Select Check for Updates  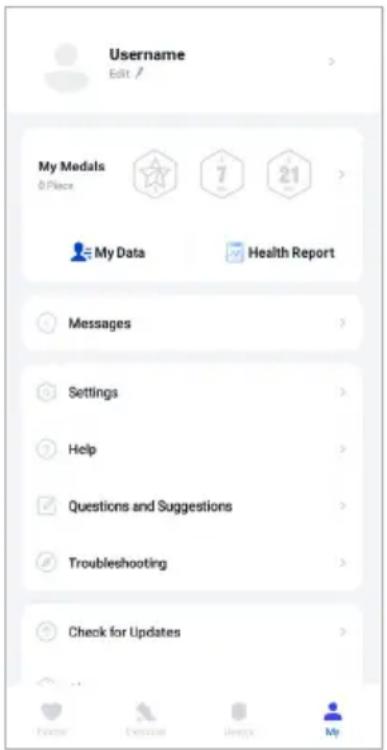coord(192,632)
